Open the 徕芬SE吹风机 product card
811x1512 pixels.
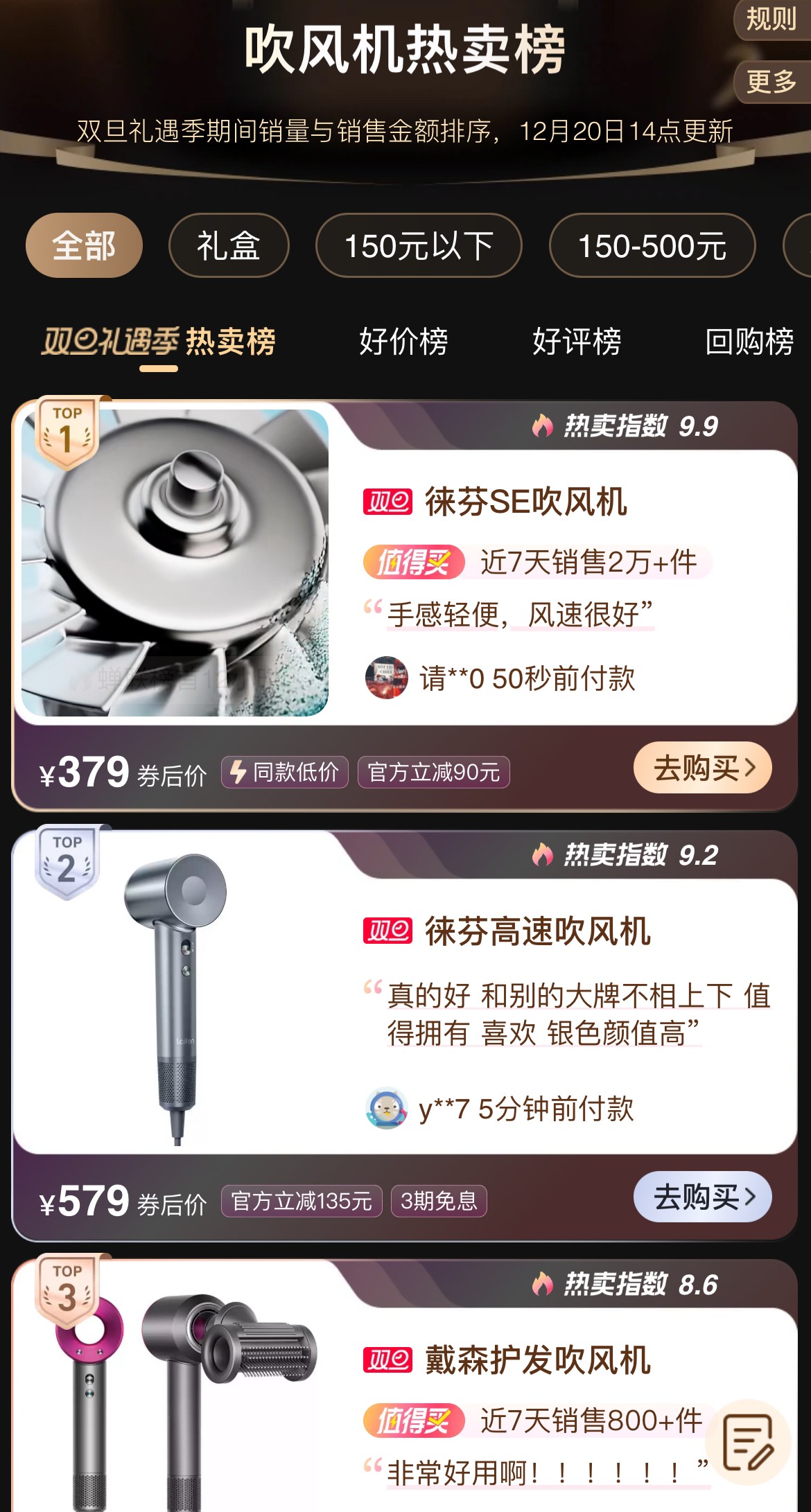(x=525, y=502)
